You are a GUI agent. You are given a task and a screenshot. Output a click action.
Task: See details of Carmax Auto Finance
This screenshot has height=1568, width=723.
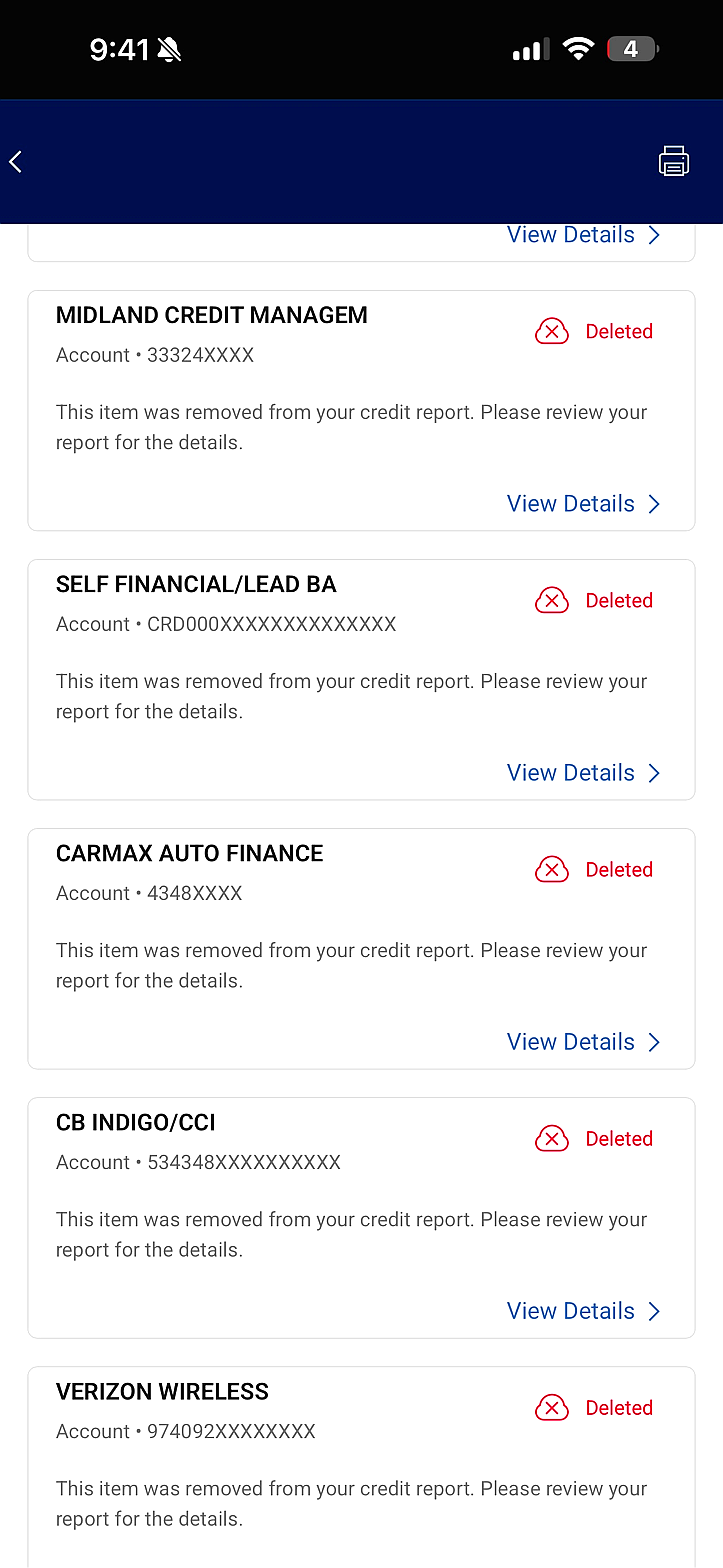(583, 1042)
